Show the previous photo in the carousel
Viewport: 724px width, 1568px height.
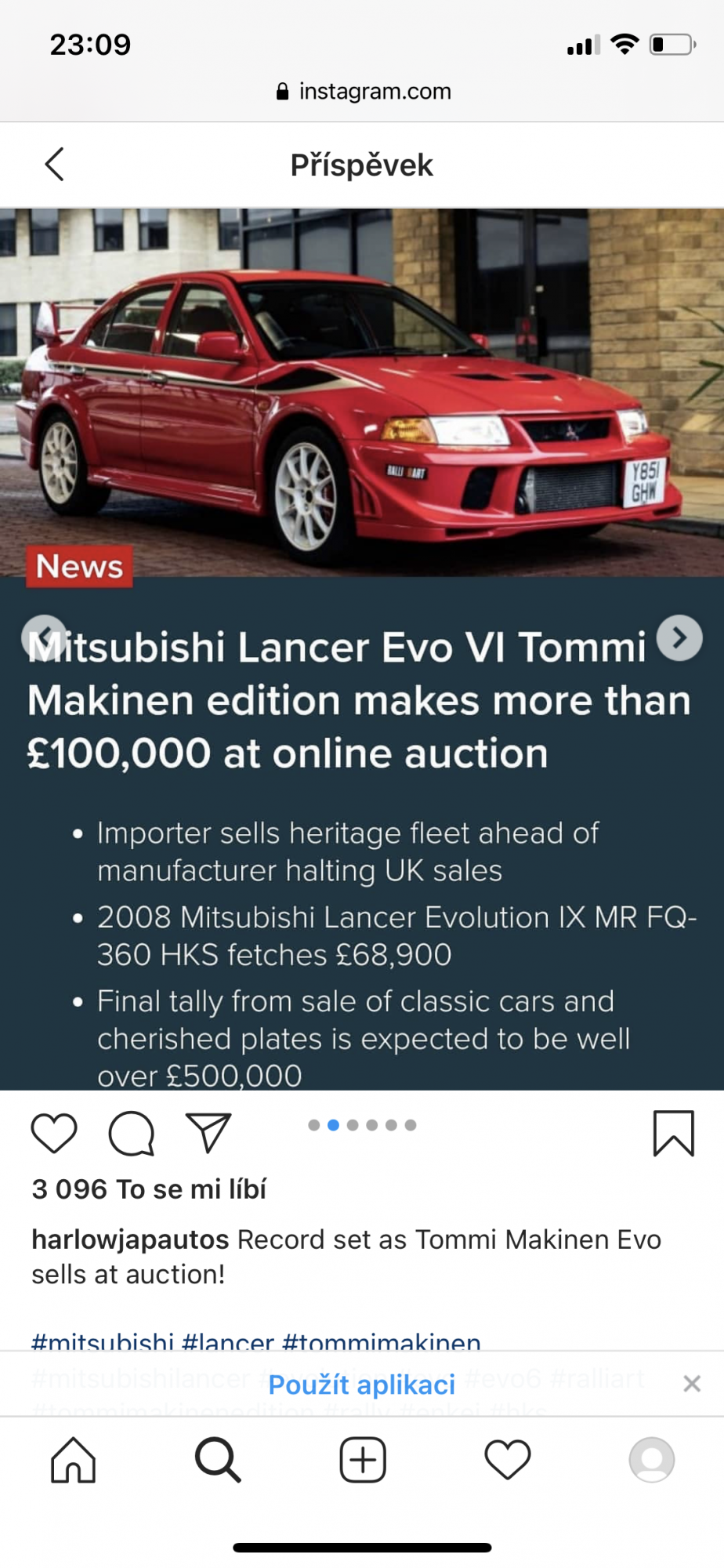[44, 635]
